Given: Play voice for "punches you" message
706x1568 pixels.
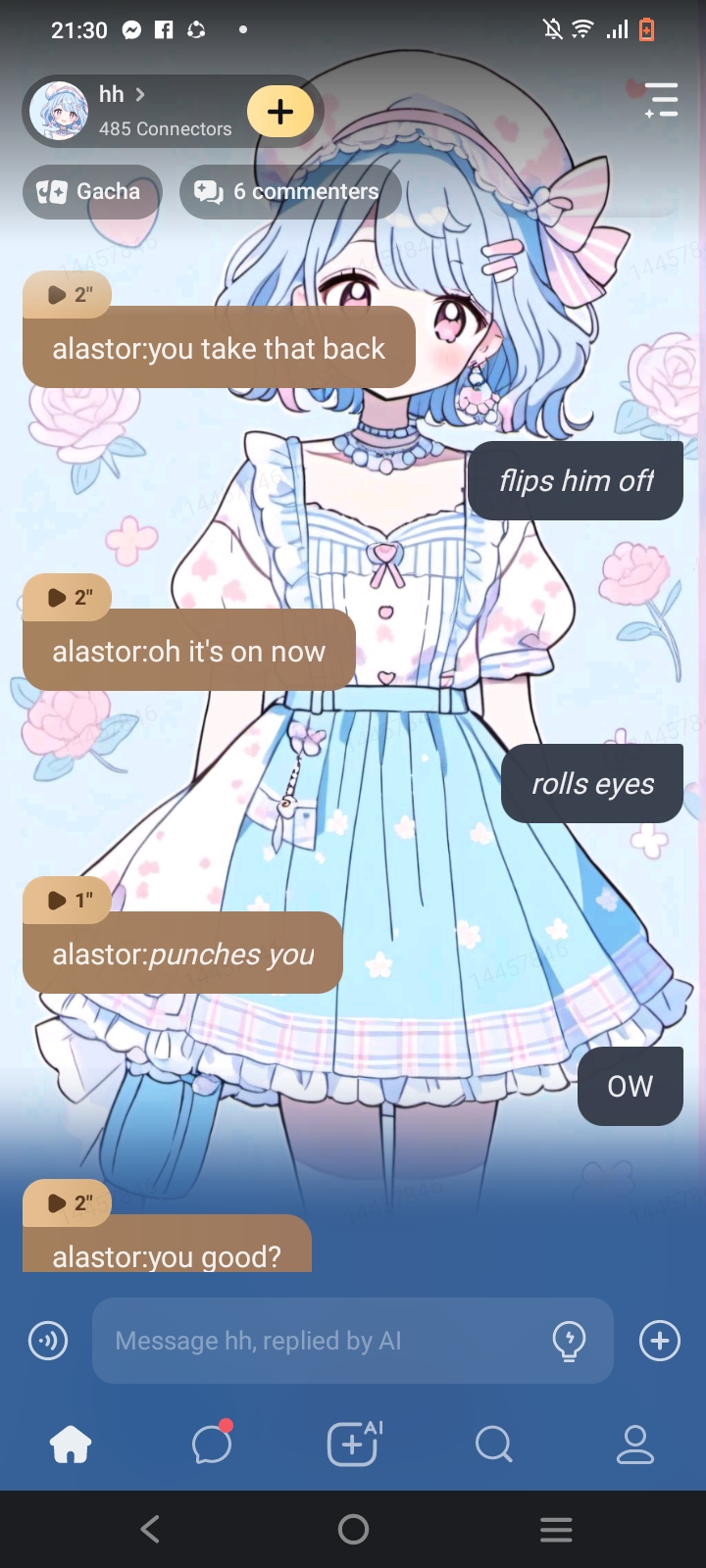Looking at the screenshot, I should [68, 900].
